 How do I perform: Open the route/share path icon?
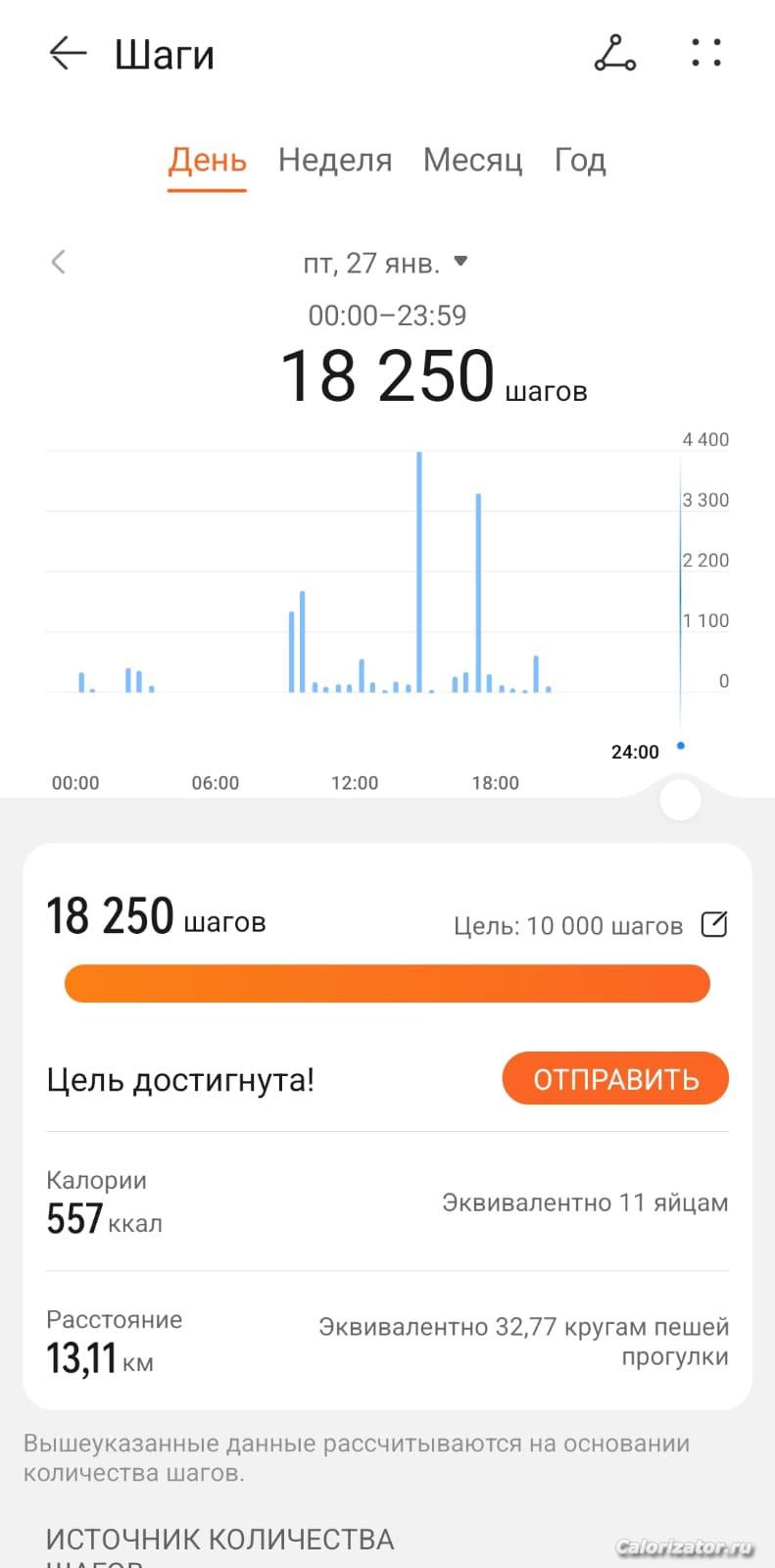pyautogui.click(x=615, y=53)
